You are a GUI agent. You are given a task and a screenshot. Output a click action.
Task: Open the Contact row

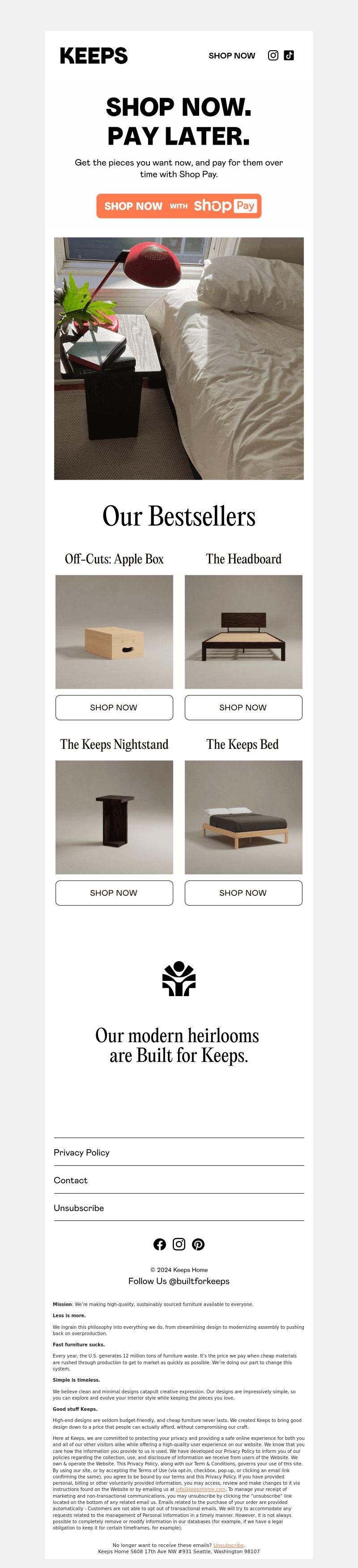pyautogui.click(x=71, y=1180)
